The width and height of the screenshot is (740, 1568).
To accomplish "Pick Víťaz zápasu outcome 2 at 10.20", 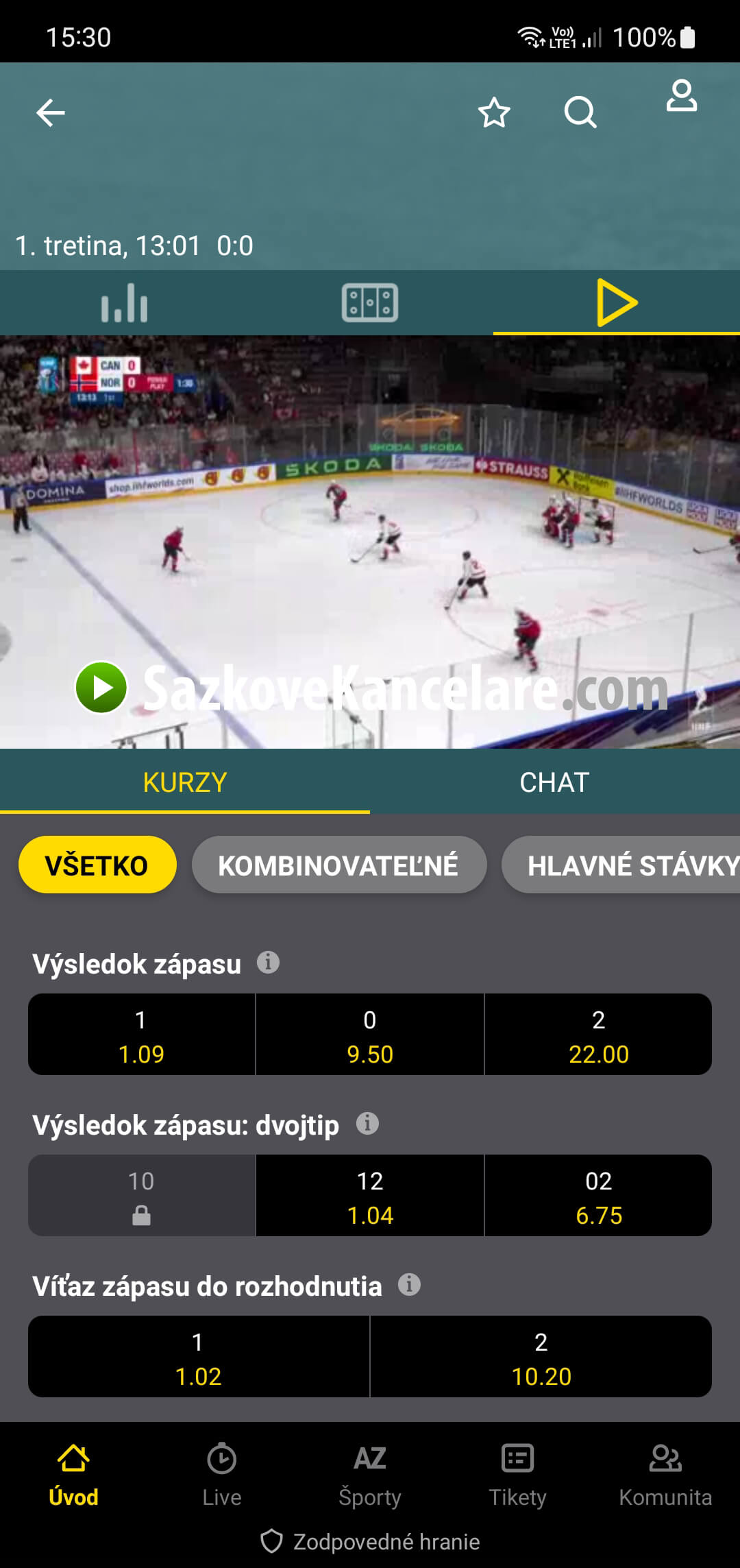I will (x=541, y=1357).
